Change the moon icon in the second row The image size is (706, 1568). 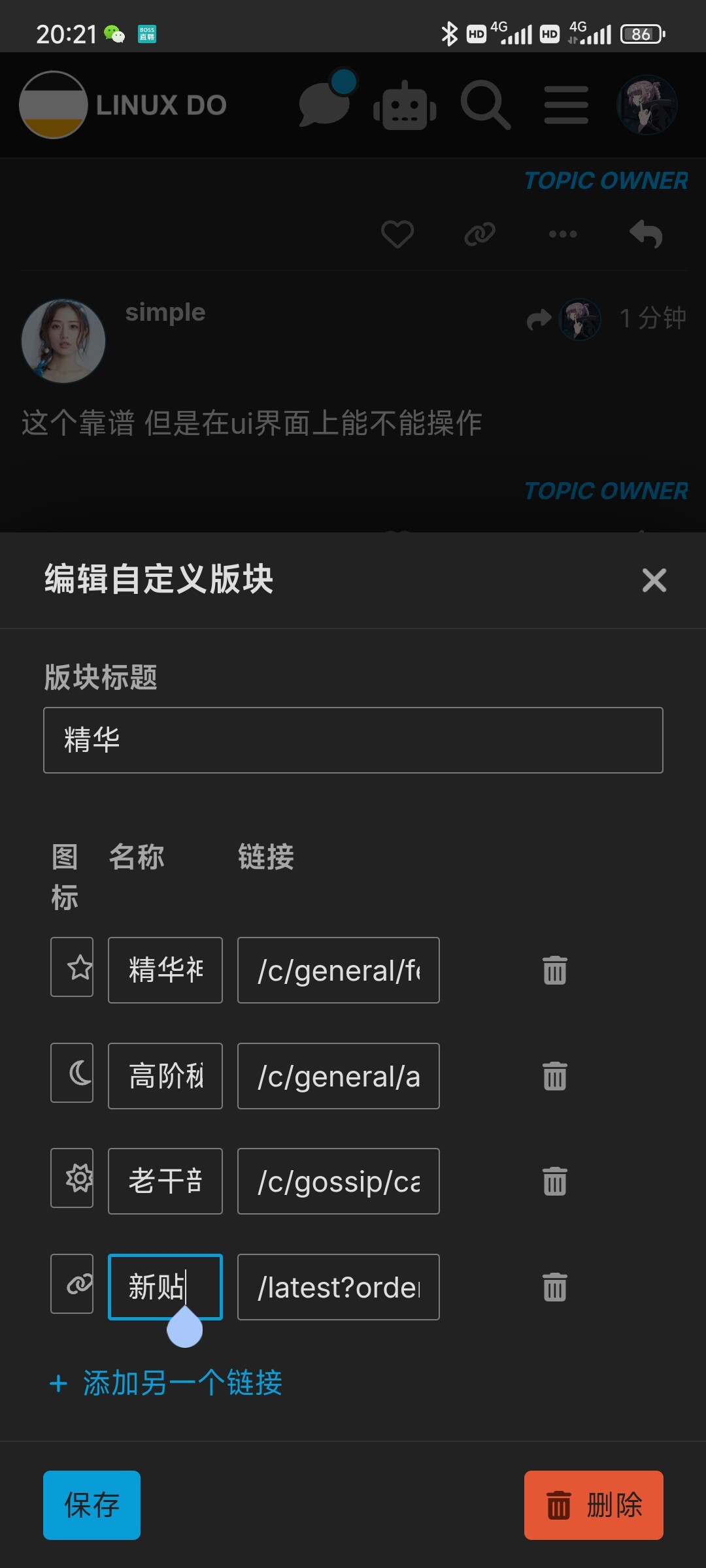click(72, 1073)
